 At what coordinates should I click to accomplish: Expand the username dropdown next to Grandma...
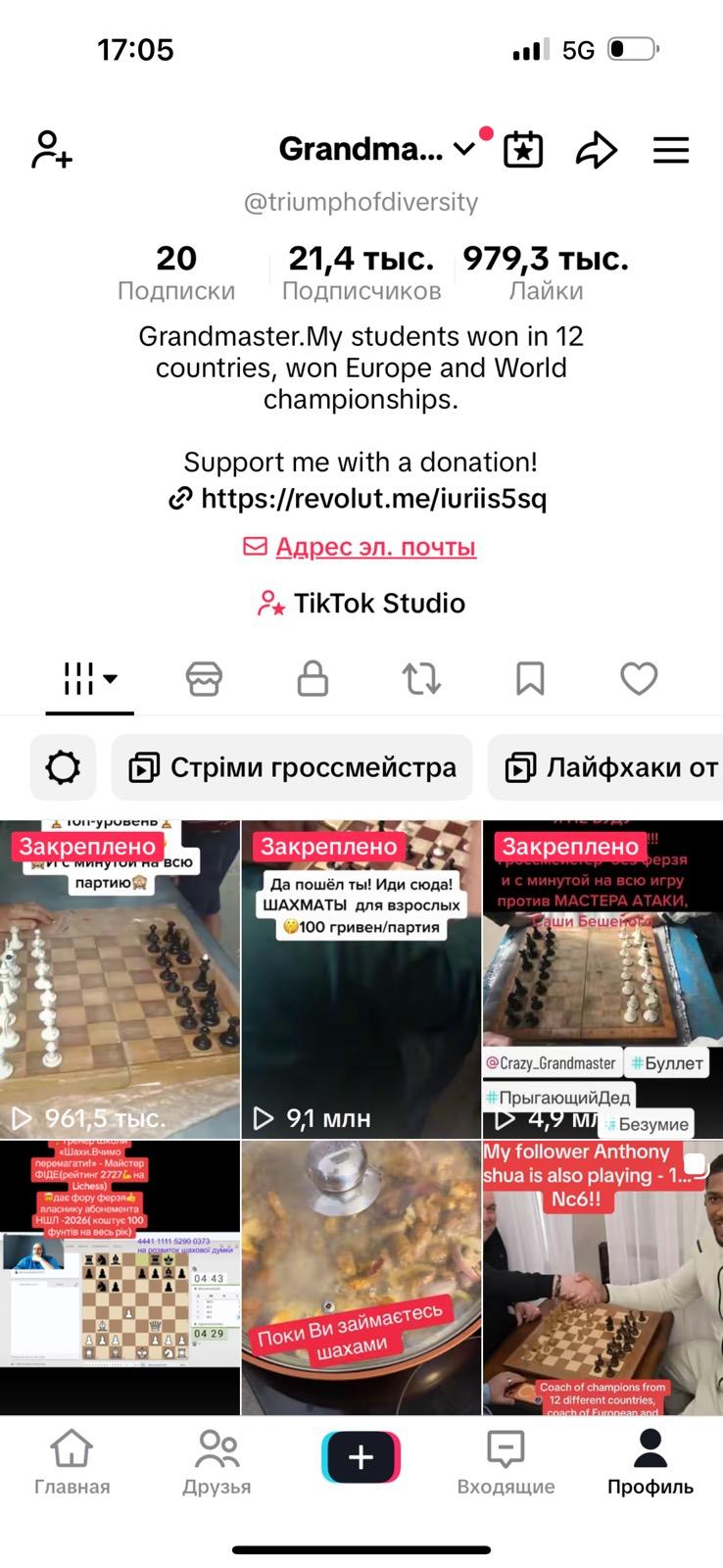(x=463, y=148)
